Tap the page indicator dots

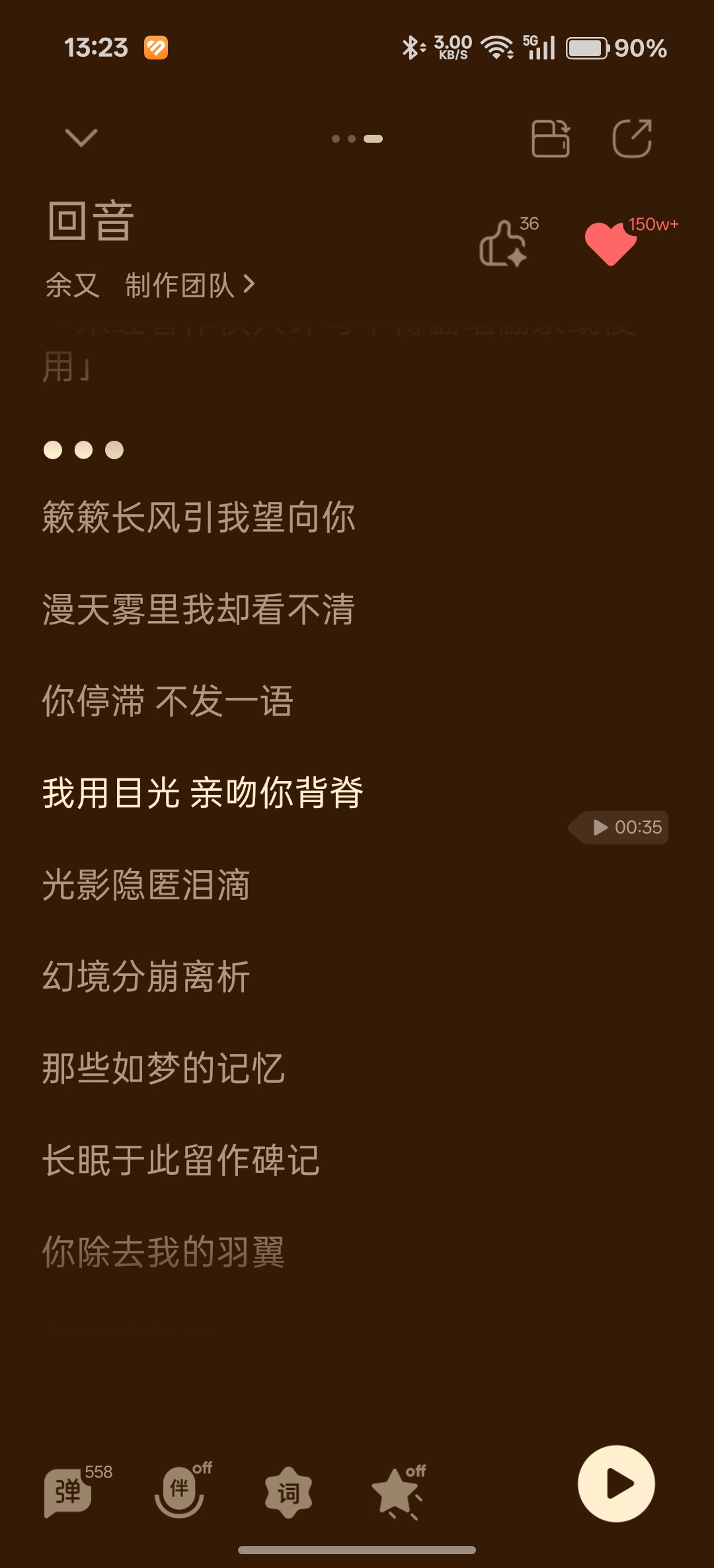[357, 139]
